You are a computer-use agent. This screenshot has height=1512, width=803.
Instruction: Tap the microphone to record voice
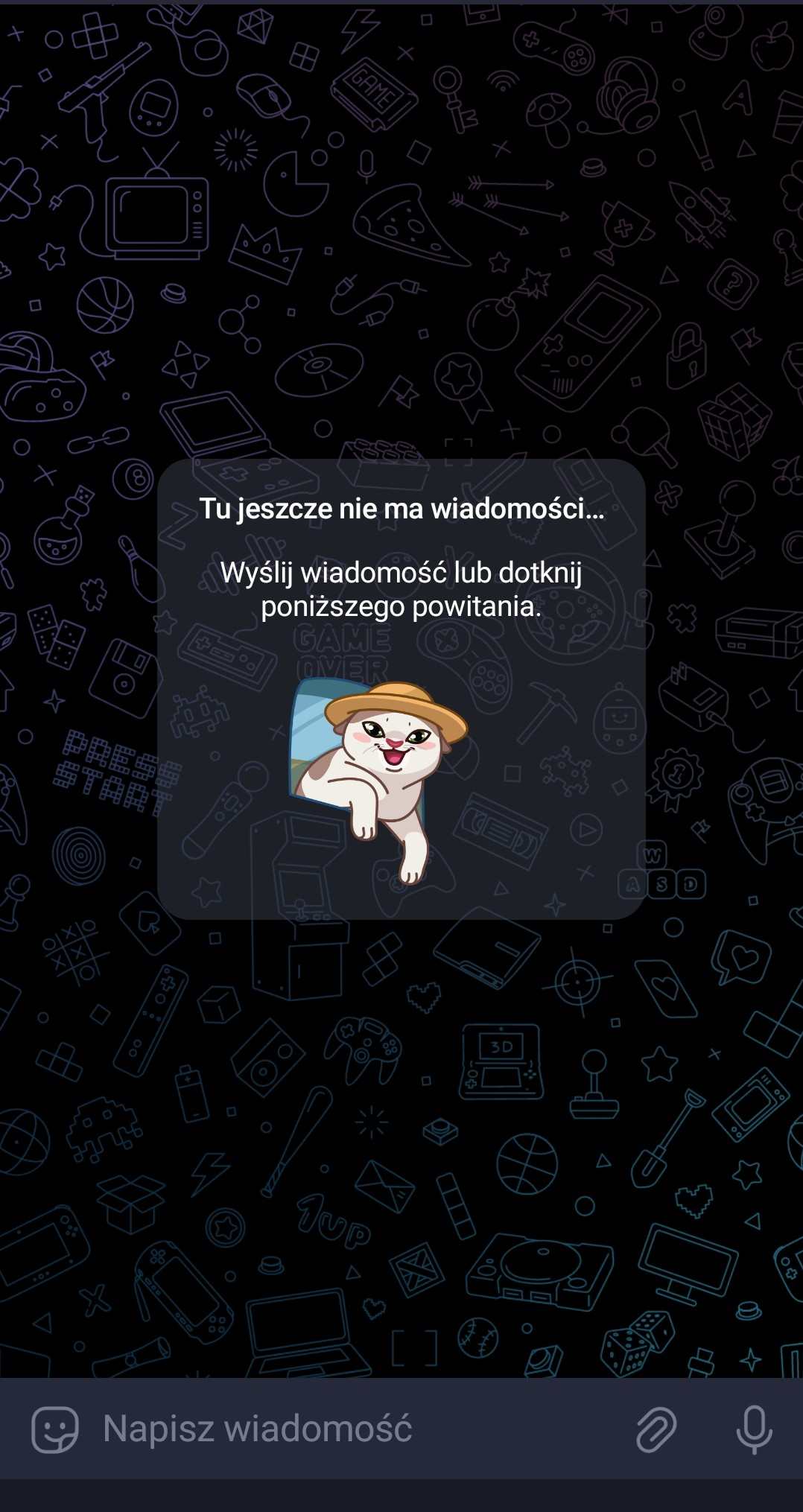point(754,1429)
